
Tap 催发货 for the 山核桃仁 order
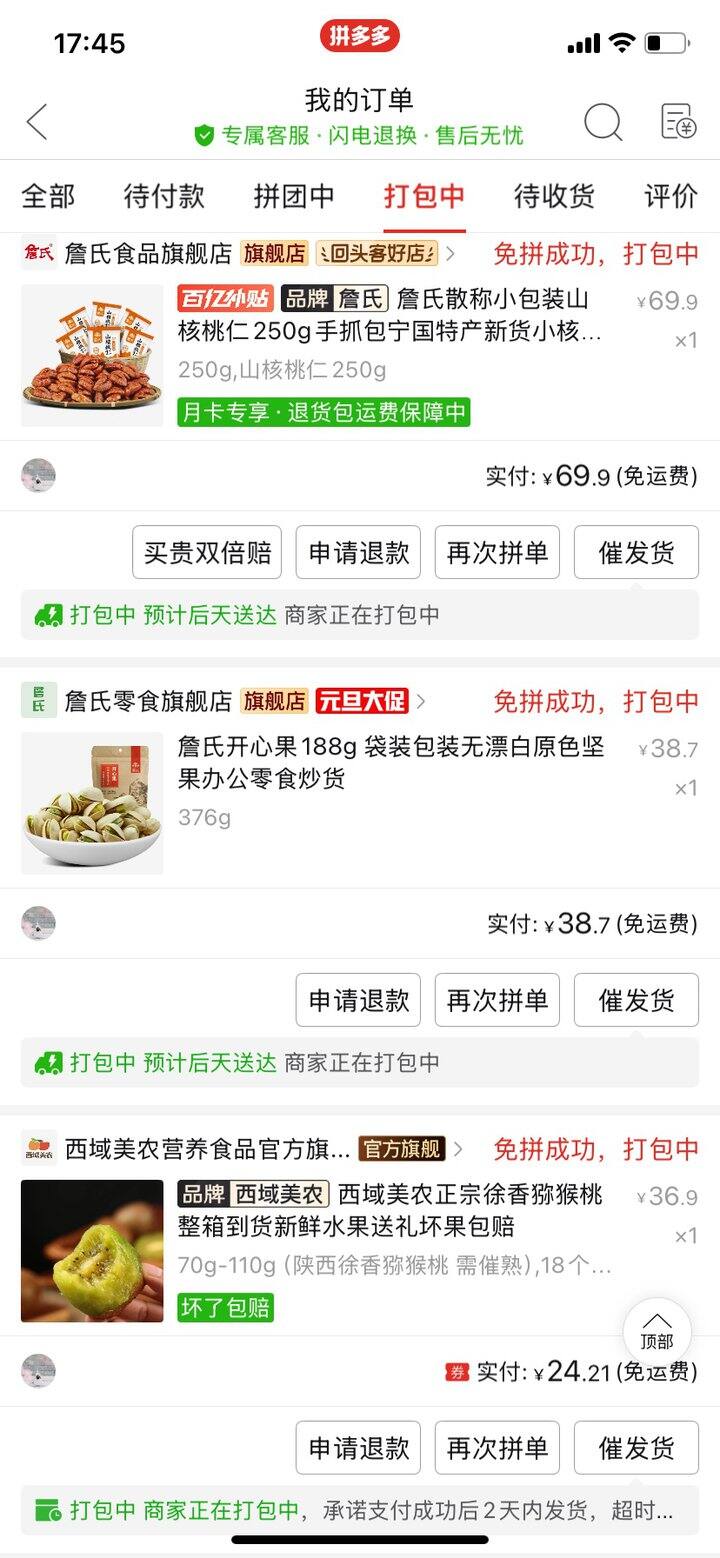click(636, 553)
